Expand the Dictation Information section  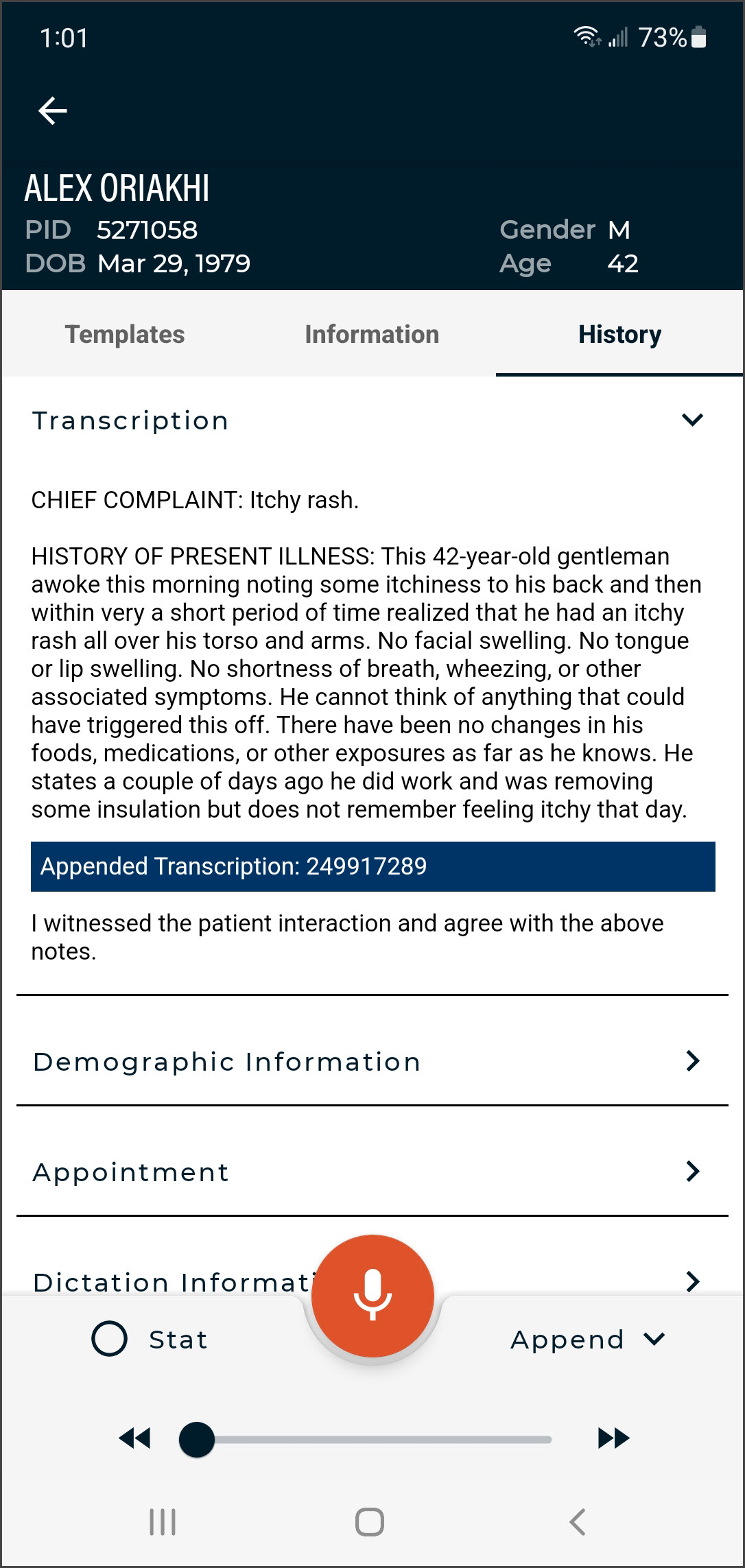[692, 1281]
